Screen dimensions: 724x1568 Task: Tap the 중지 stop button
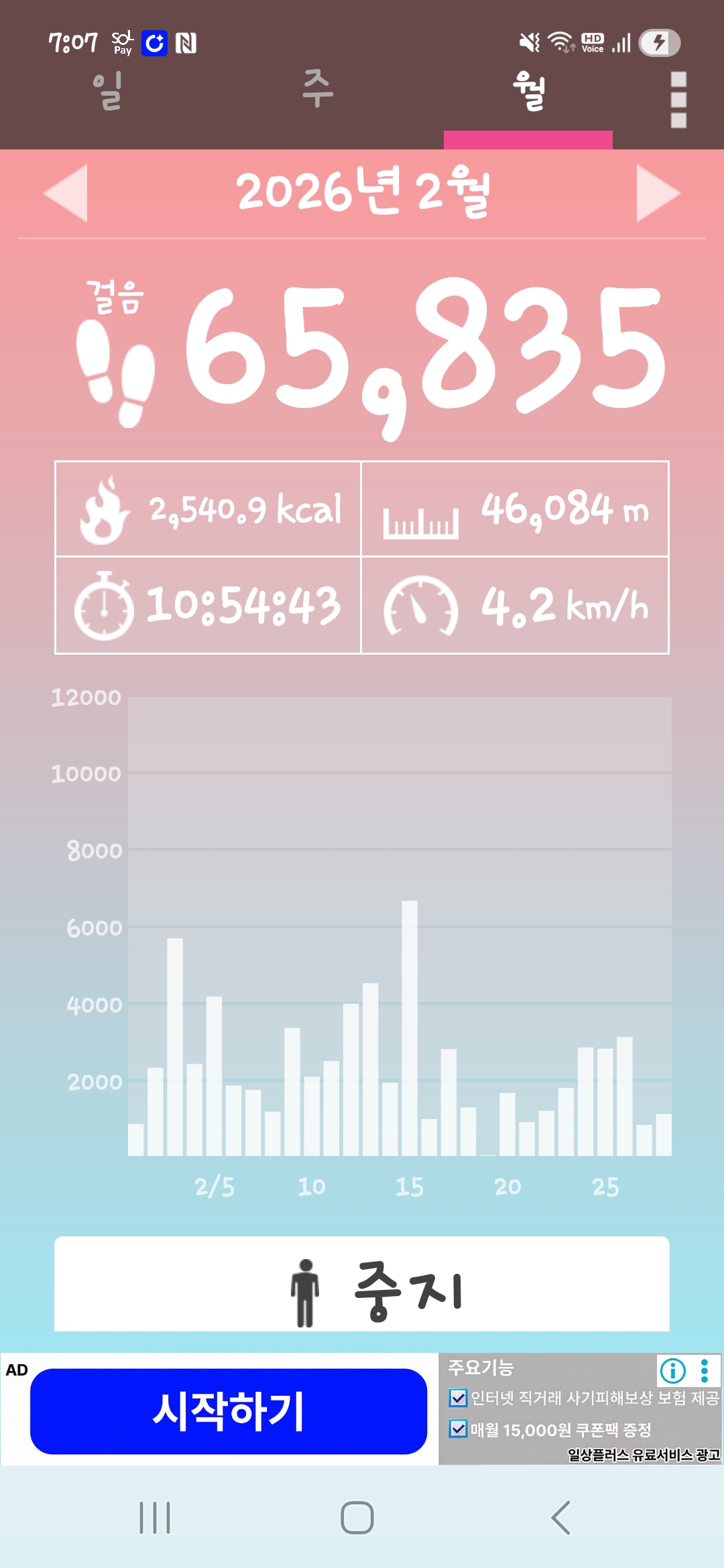click(362, 1284)
